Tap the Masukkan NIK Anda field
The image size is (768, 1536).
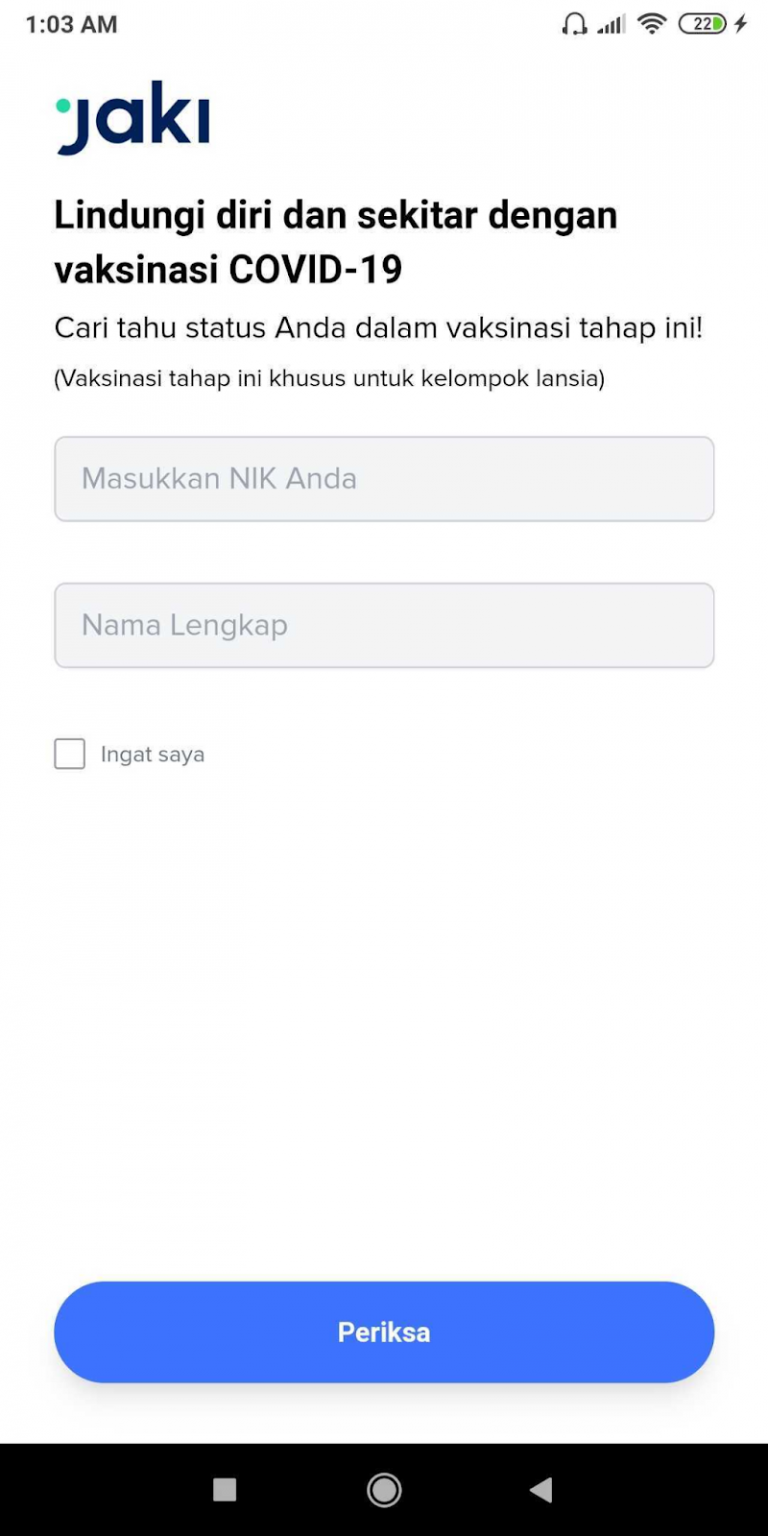(x=384, y=479)
